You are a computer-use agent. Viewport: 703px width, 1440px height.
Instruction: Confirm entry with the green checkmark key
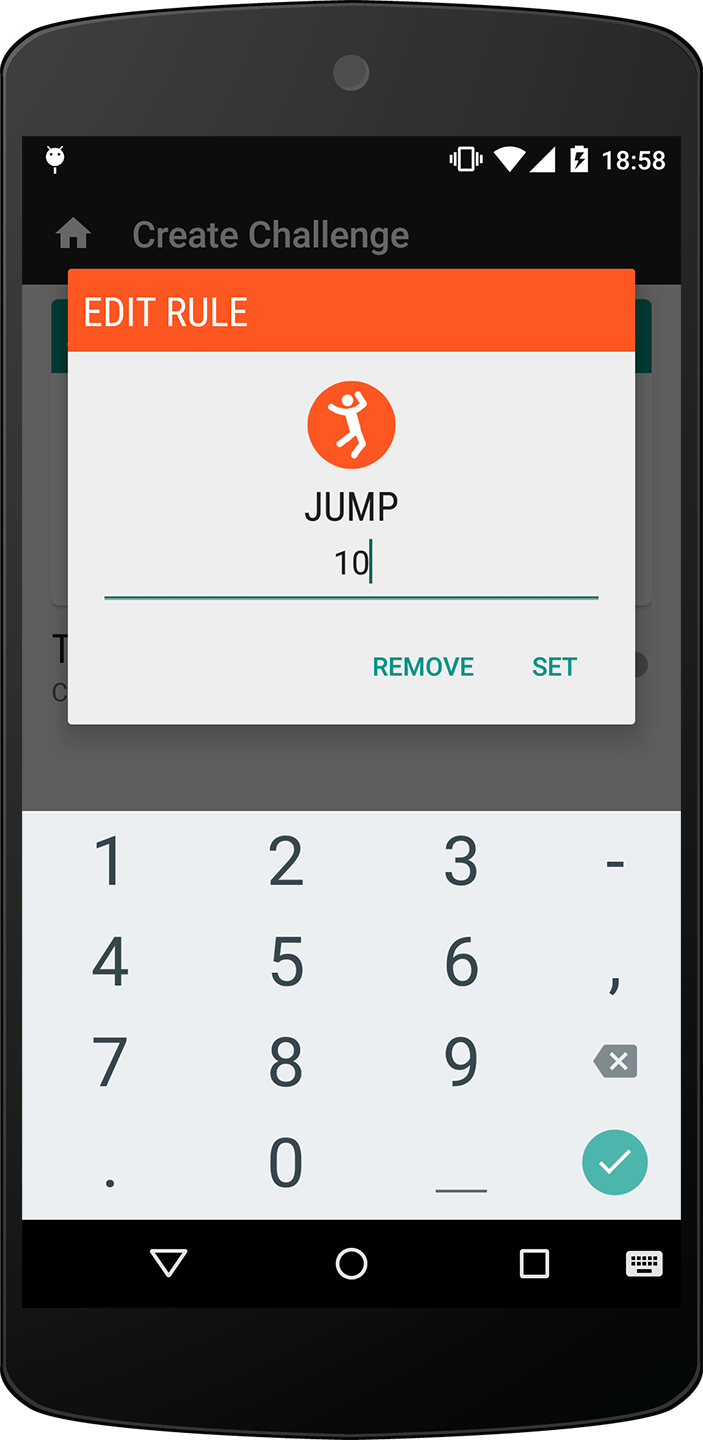[x=615, y=1162]
